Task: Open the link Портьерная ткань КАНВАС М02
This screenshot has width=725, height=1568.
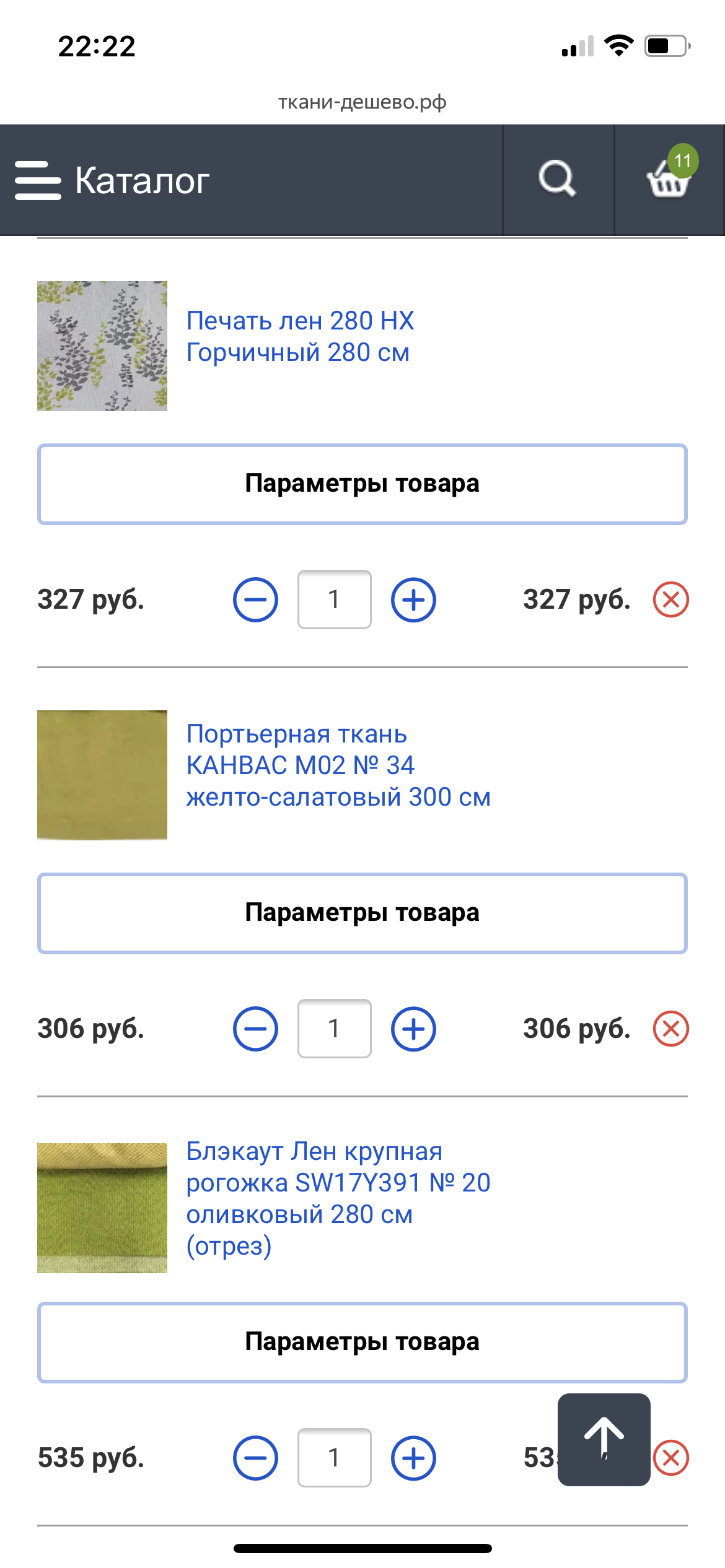Action: point(338,765)
